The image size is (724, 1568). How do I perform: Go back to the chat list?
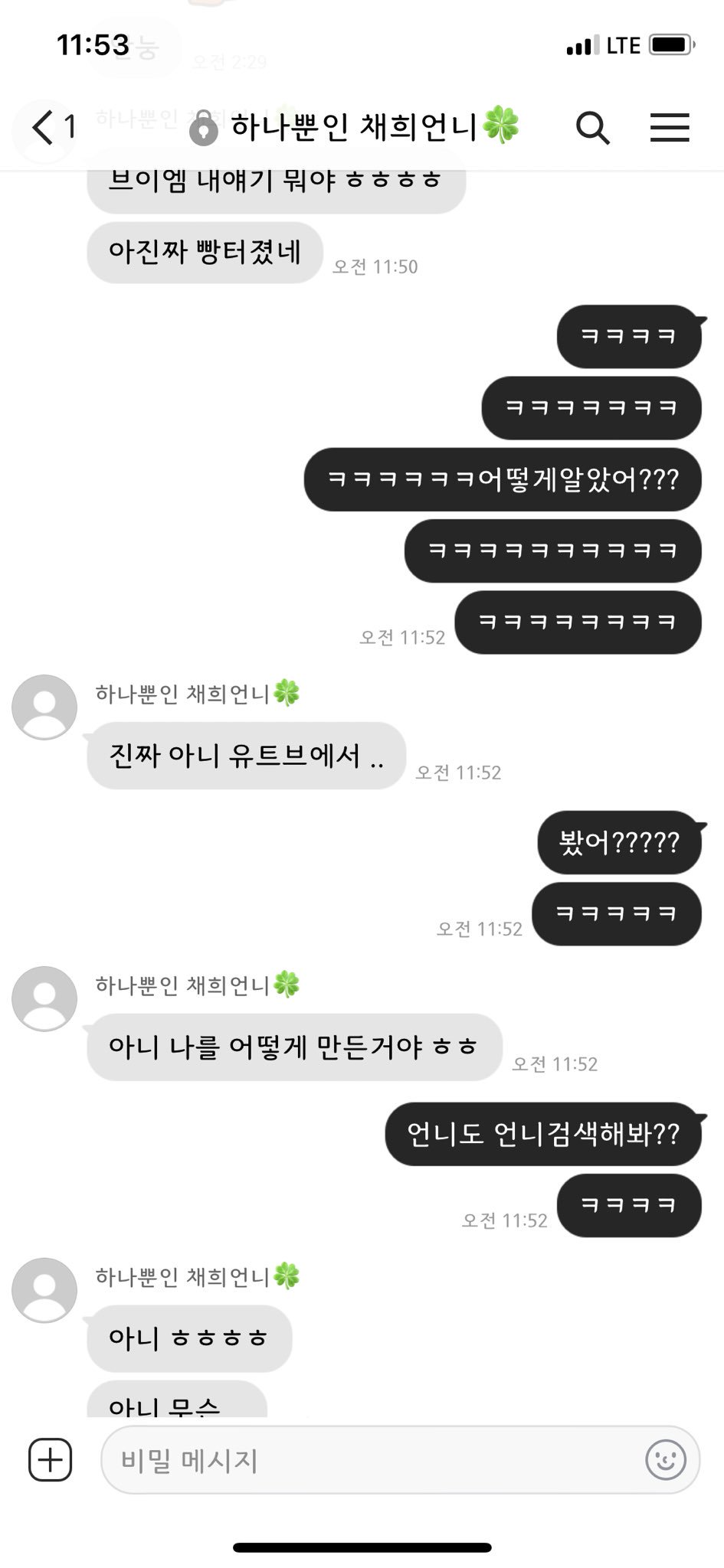pyautogui.click(x=44, y=127)
